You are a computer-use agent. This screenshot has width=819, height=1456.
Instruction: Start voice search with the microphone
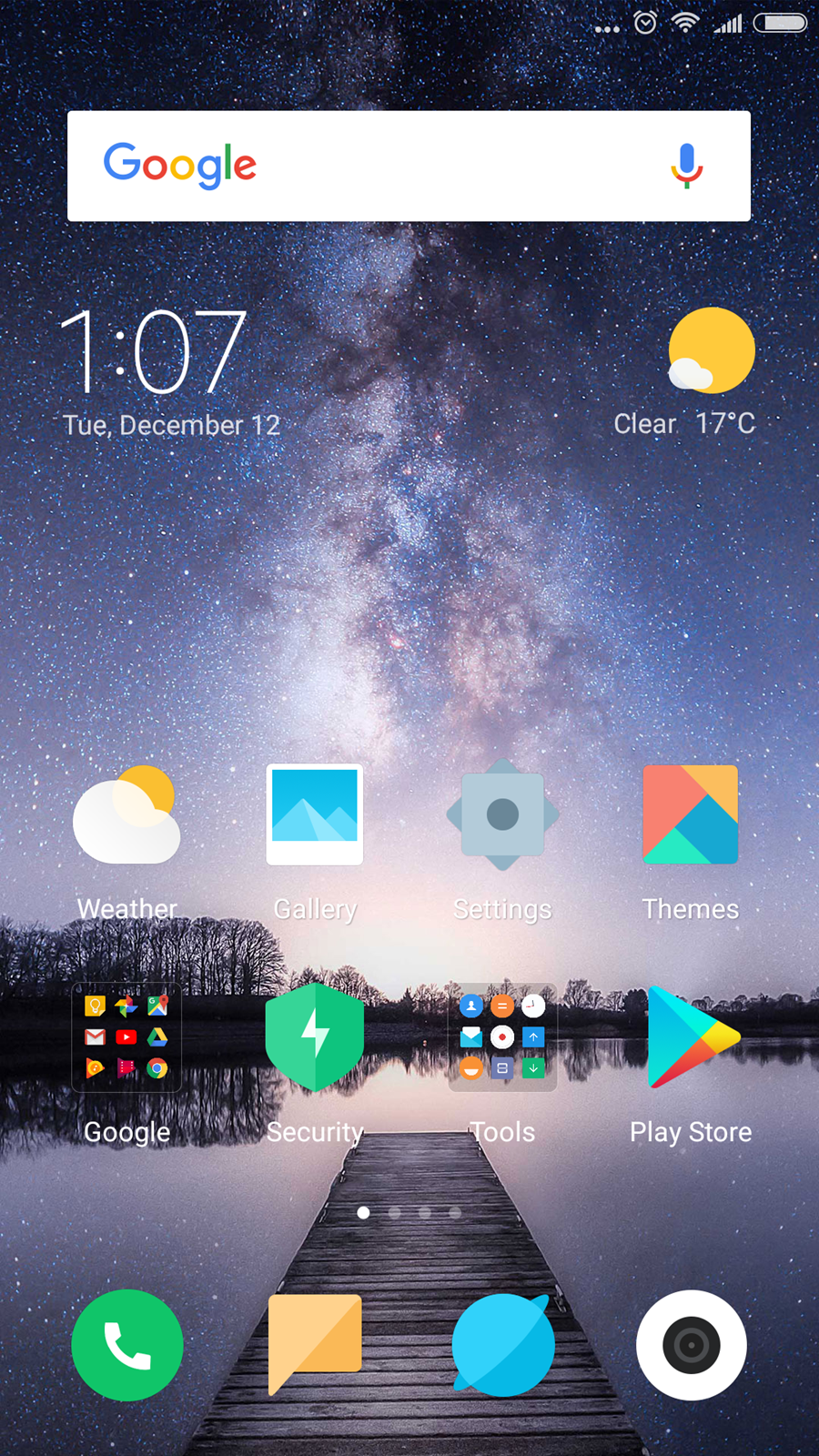(687, 166)
